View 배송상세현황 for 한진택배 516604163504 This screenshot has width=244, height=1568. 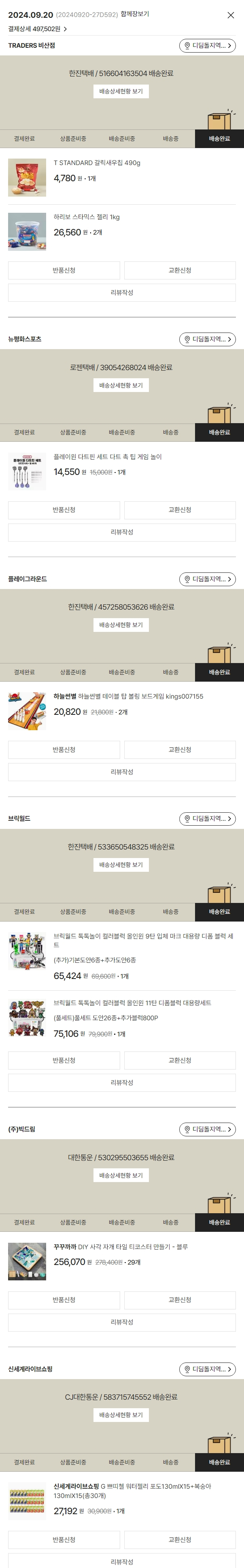(x=121, y=91)
